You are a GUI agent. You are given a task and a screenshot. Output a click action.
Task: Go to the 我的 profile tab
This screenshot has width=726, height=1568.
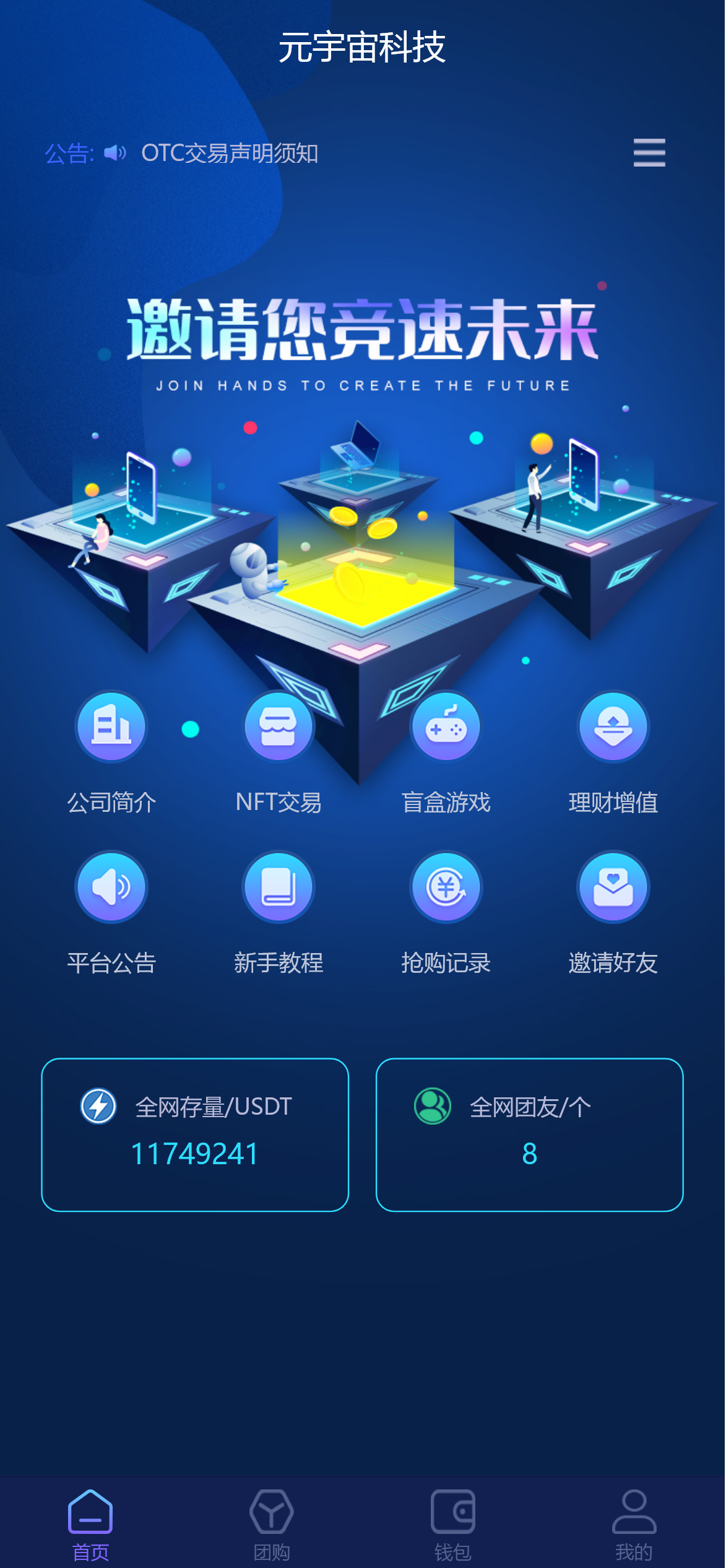(x=634, y=1524)
